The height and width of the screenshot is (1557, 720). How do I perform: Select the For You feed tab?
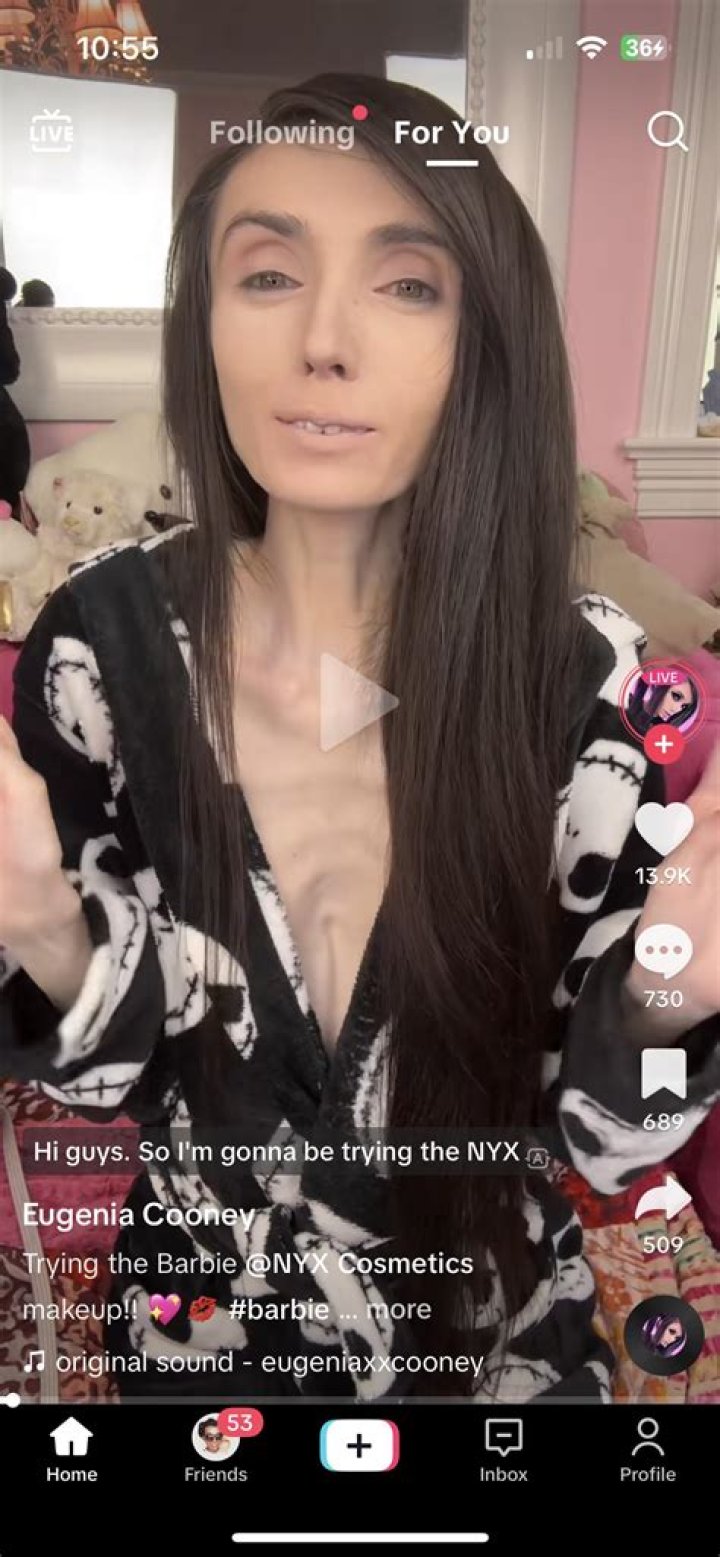point(451,133)
